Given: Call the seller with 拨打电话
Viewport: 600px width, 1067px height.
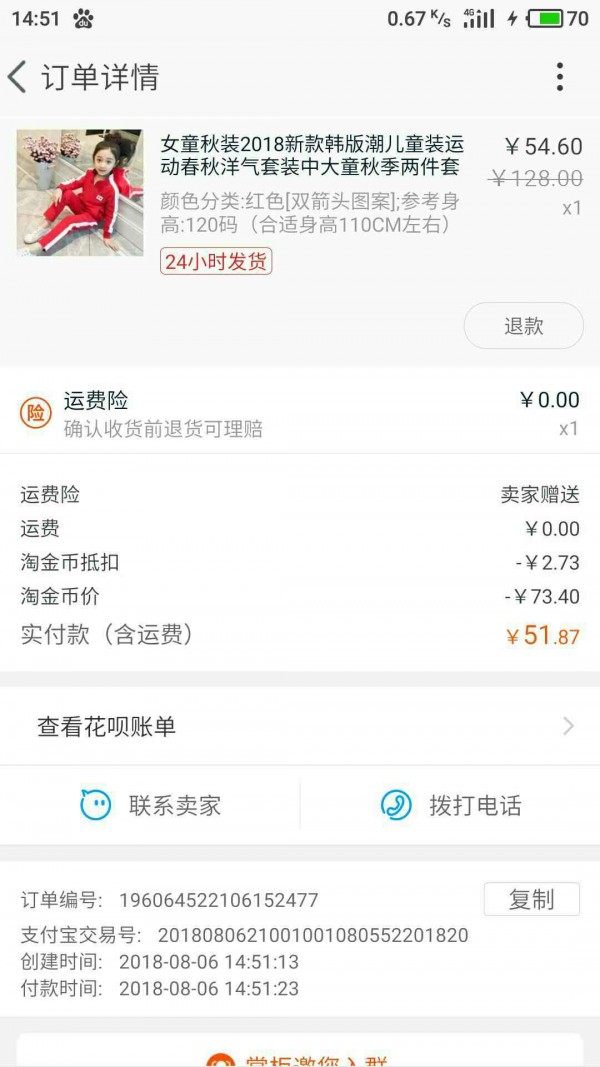Looking at the screenshot, I should click(450, 806).
